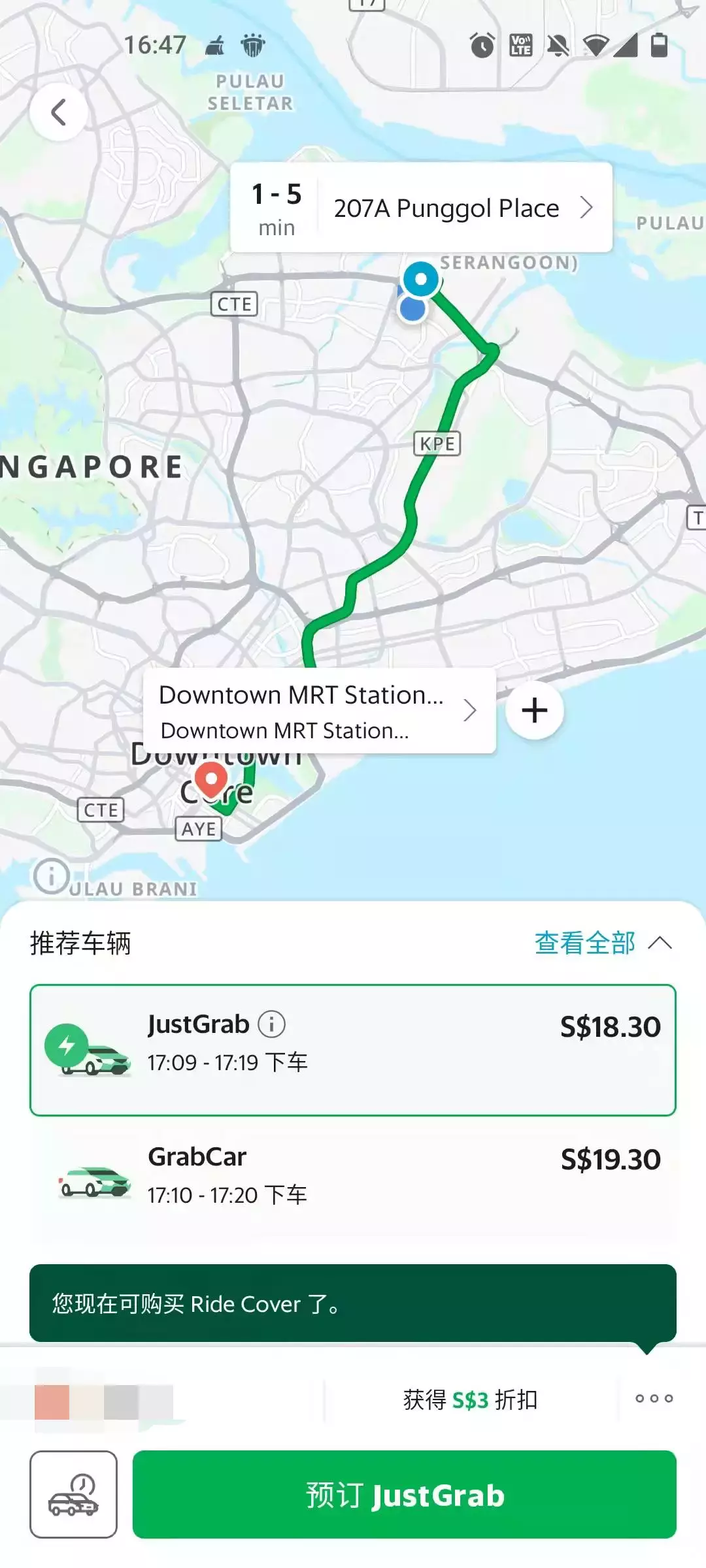
Task: Open the S$3 discount offer
Action: coord(470,1399)
